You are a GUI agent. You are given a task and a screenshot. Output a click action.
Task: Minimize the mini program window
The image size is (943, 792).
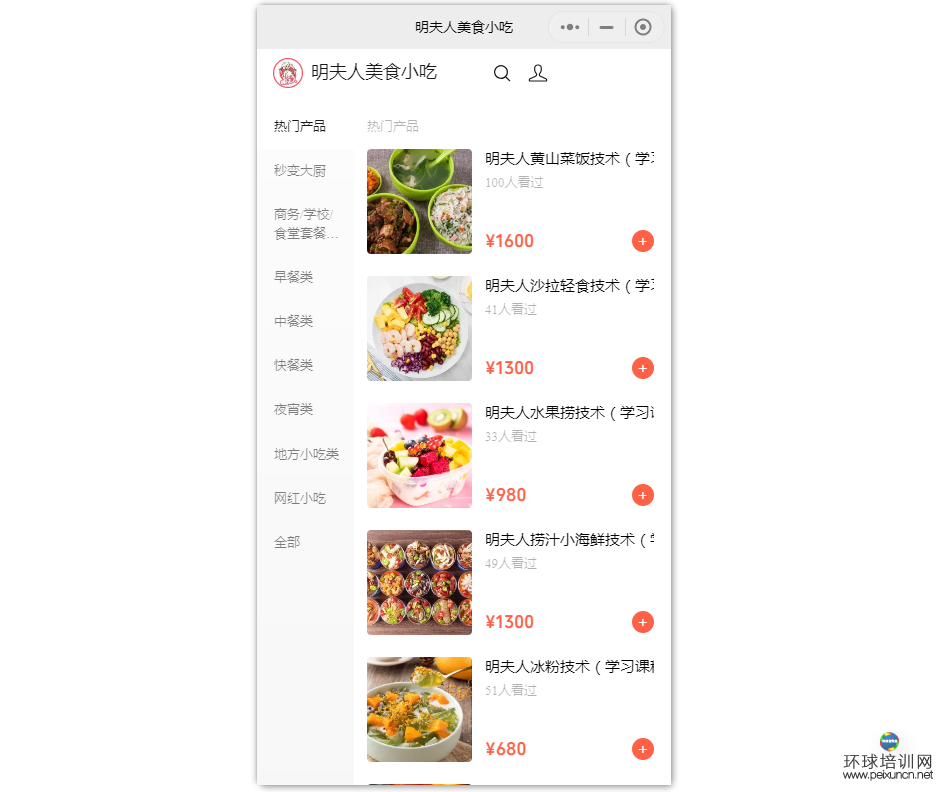click(x=606, y=27)
